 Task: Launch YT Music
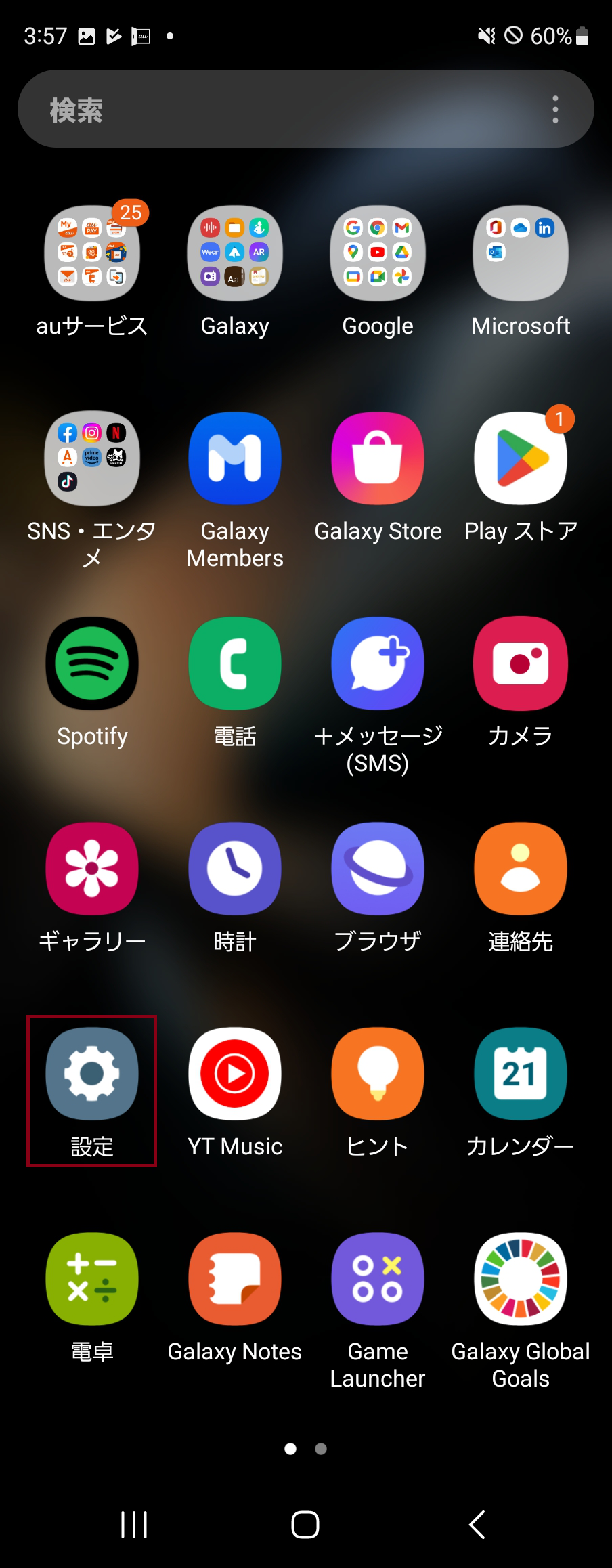pyautogui.click(x=235, y=1074)
